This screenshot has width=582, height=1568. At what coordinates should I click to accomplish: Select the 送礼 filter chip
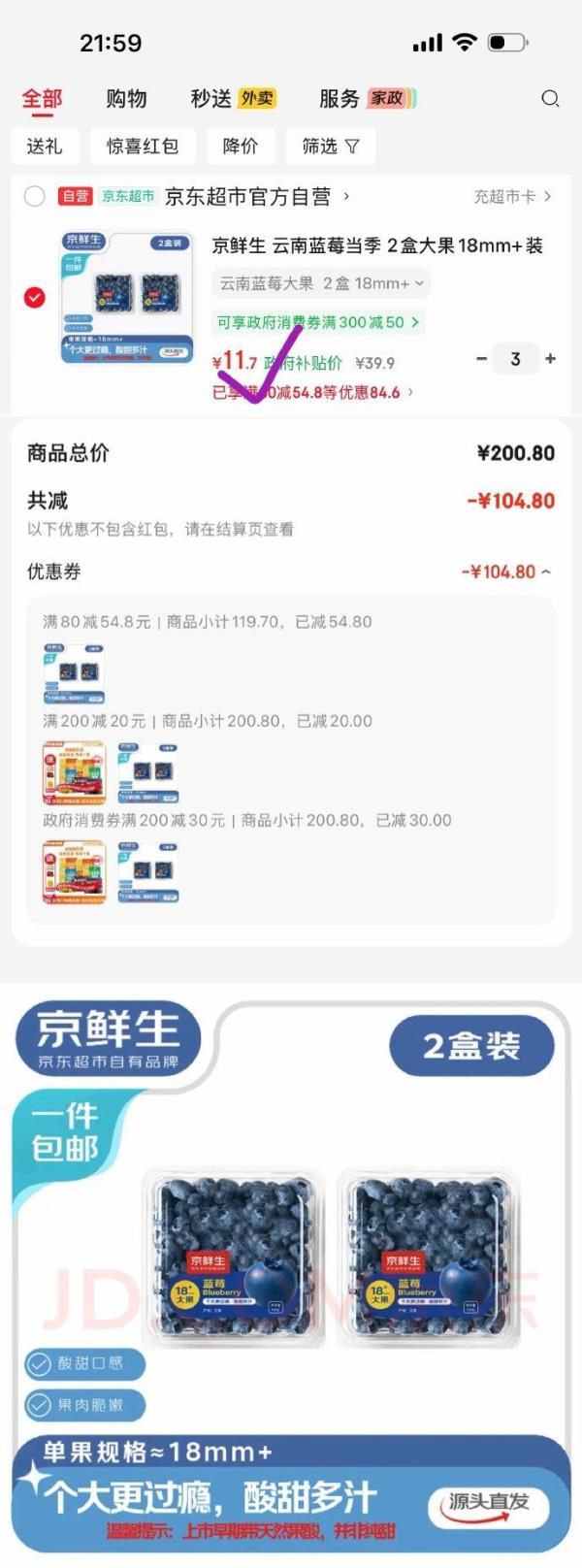(45, 146)
